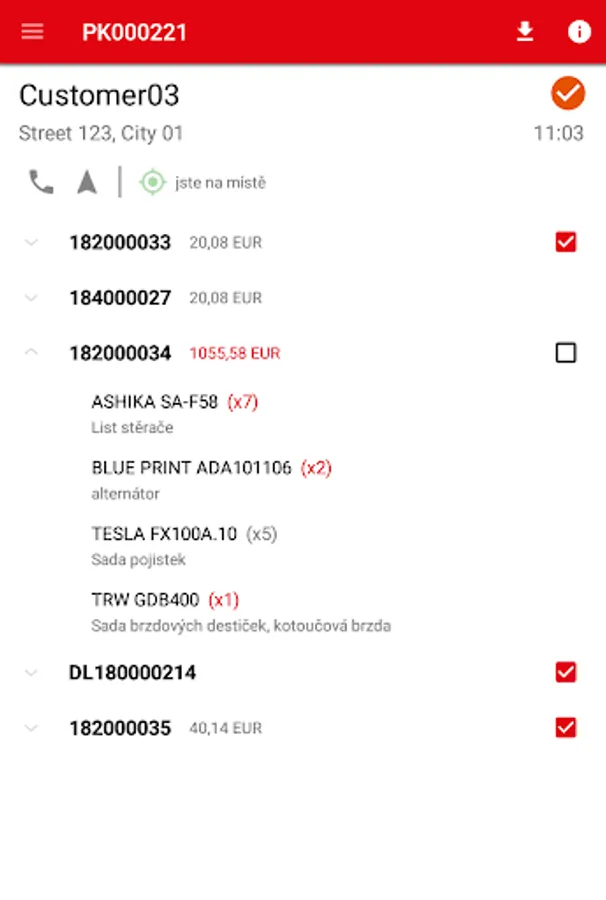
Task: Tap the location target icon
Action: point(152,182)
